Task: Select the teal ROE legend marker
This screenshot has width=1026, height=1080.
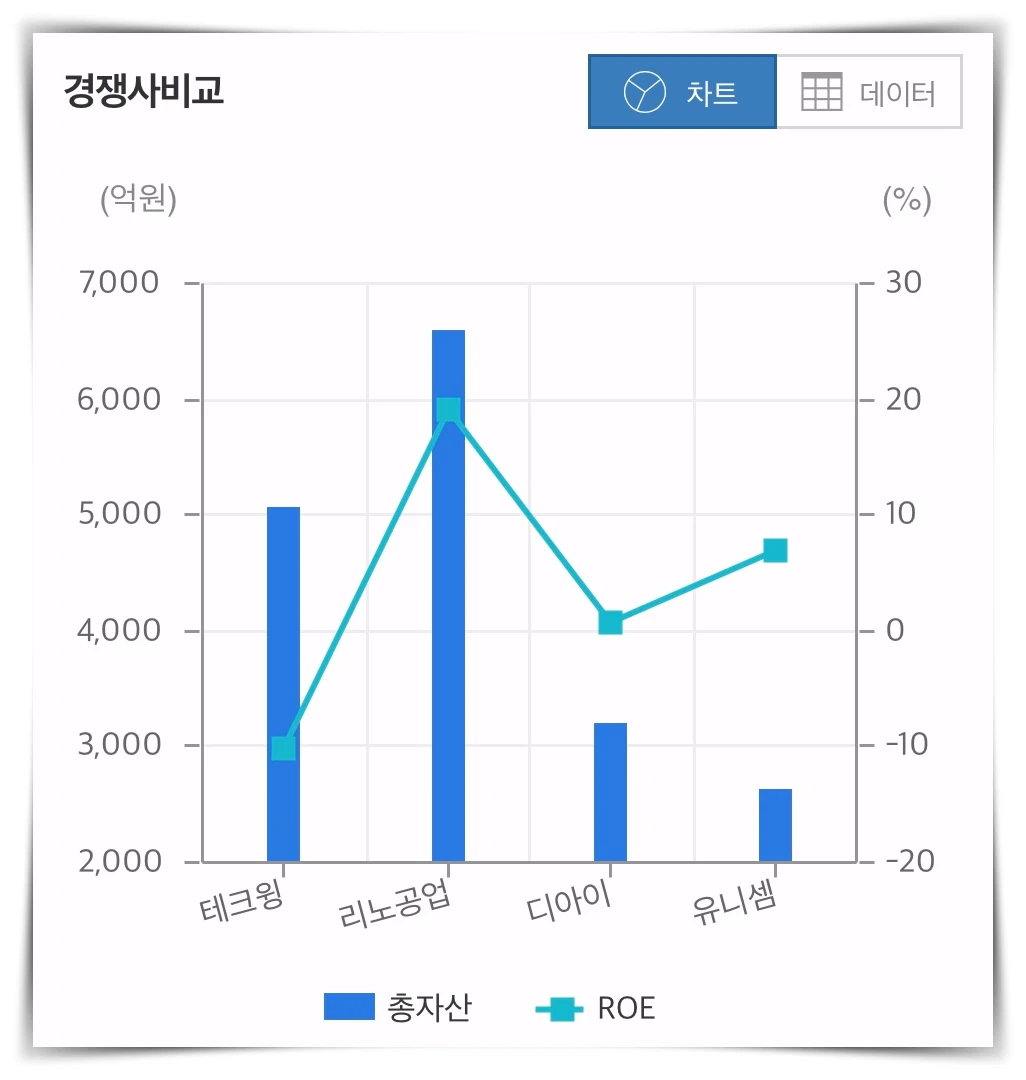Action: point(561,1006)
